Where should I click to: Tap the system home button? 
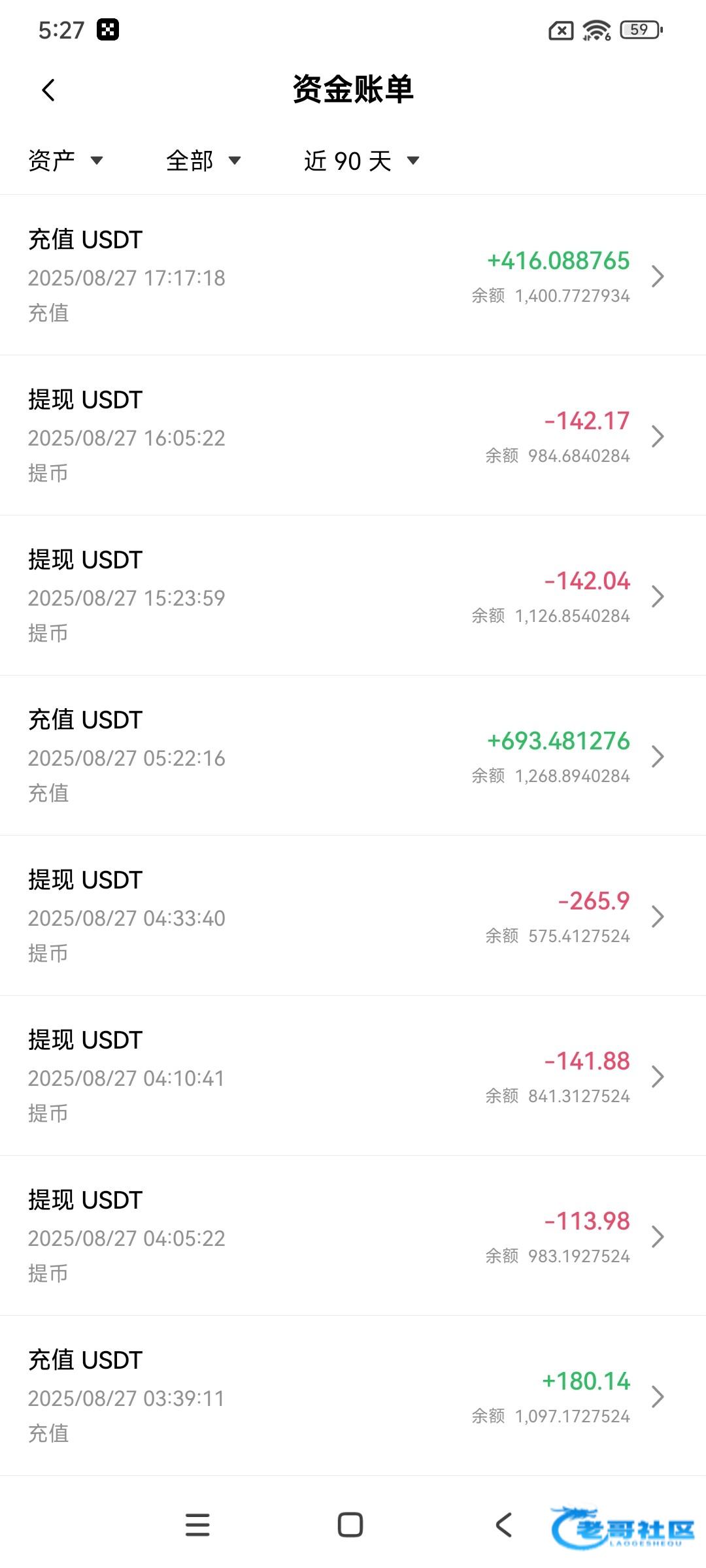(350, 1525)
